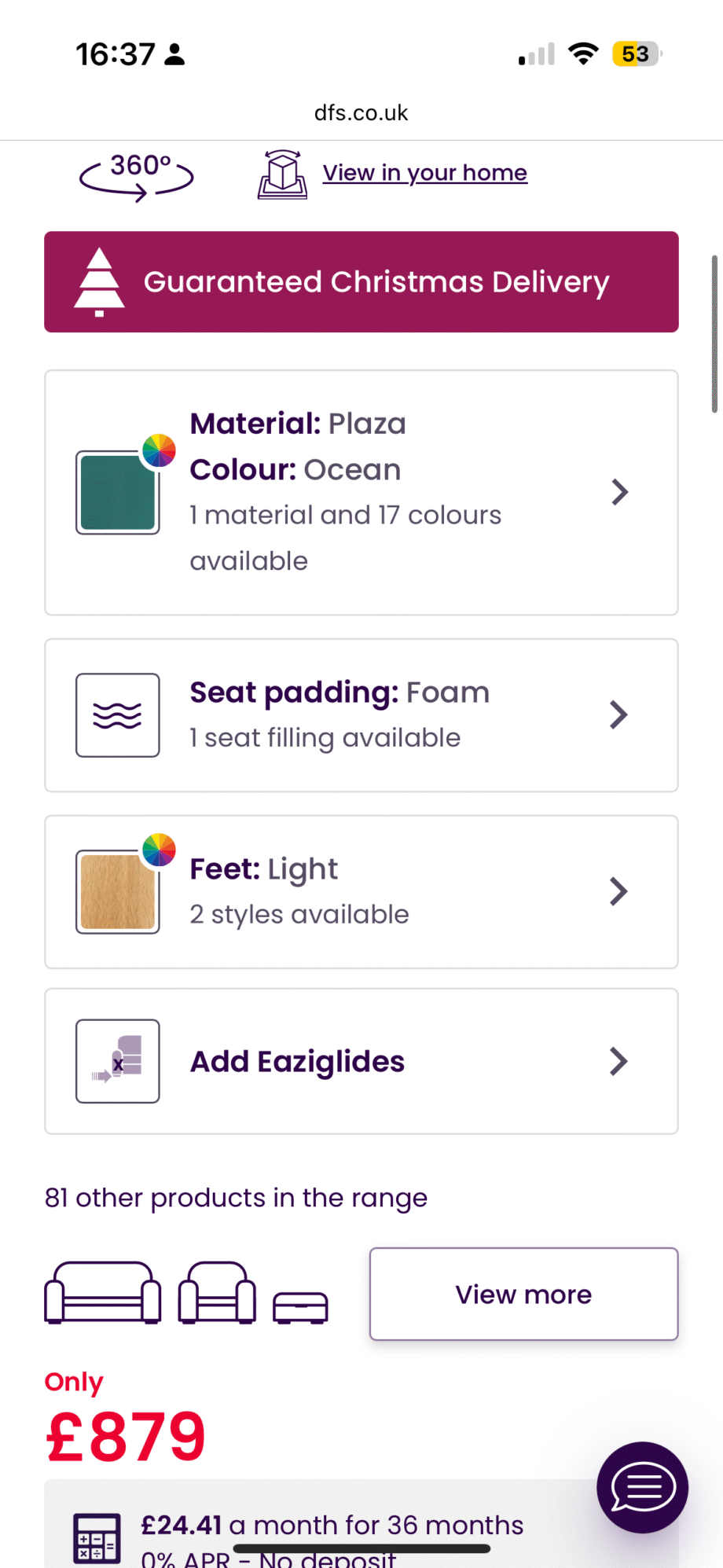The width and height of the screenshot is (723, 1568).
Task: Open the Seat padding options
Action: tap(361, 715)
